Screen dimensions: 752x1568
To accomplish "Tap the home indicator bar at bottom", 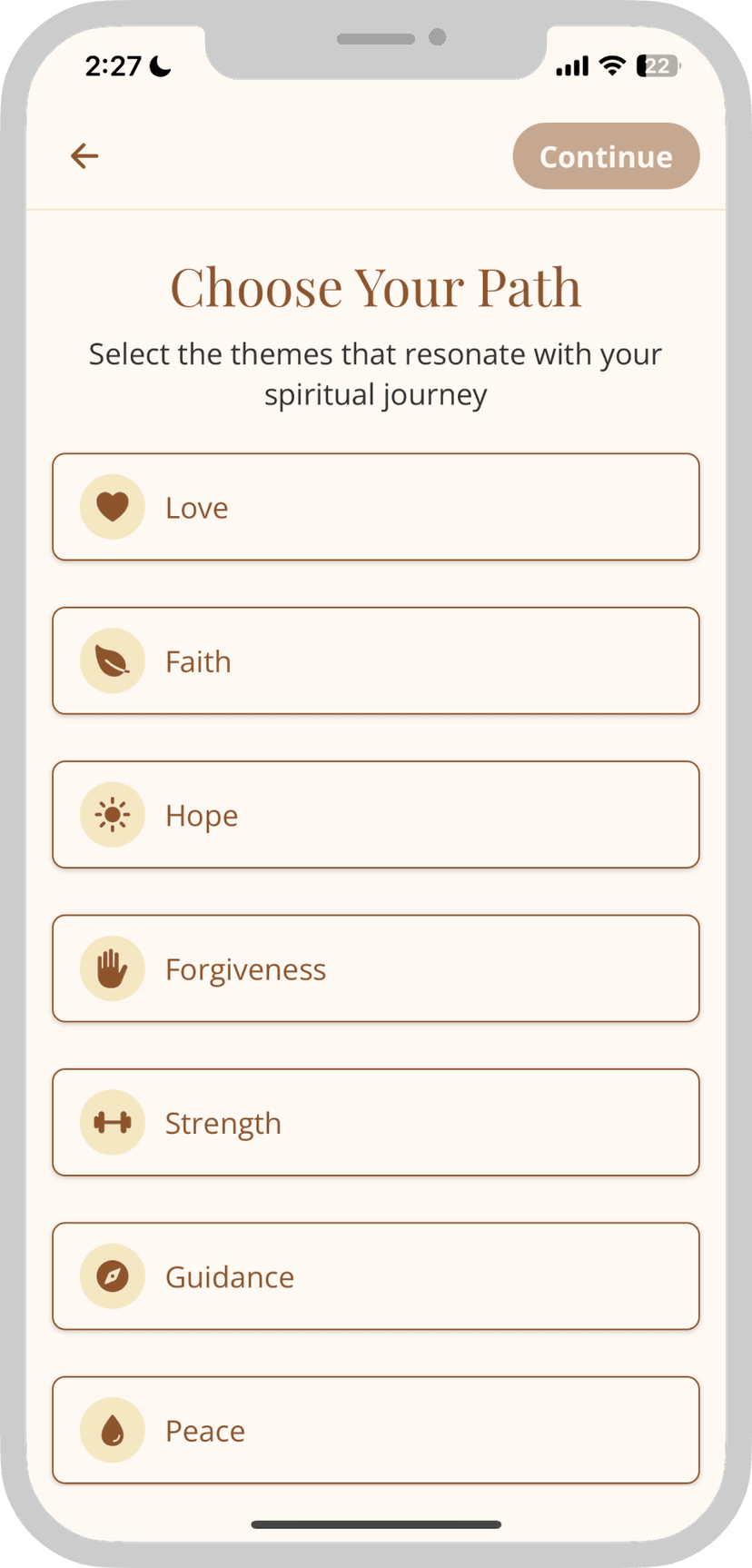I will click(x=376, y=1525).
